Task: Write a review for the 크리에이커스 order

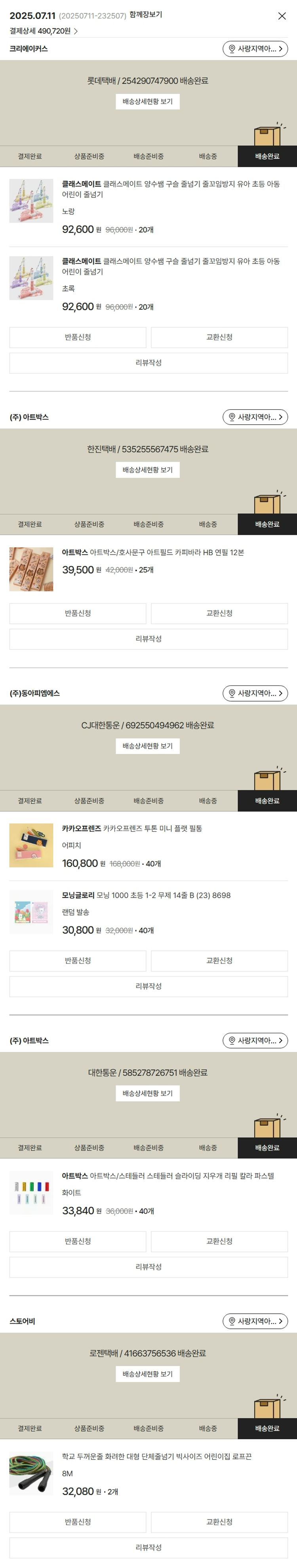Action: tap(148, 363)
